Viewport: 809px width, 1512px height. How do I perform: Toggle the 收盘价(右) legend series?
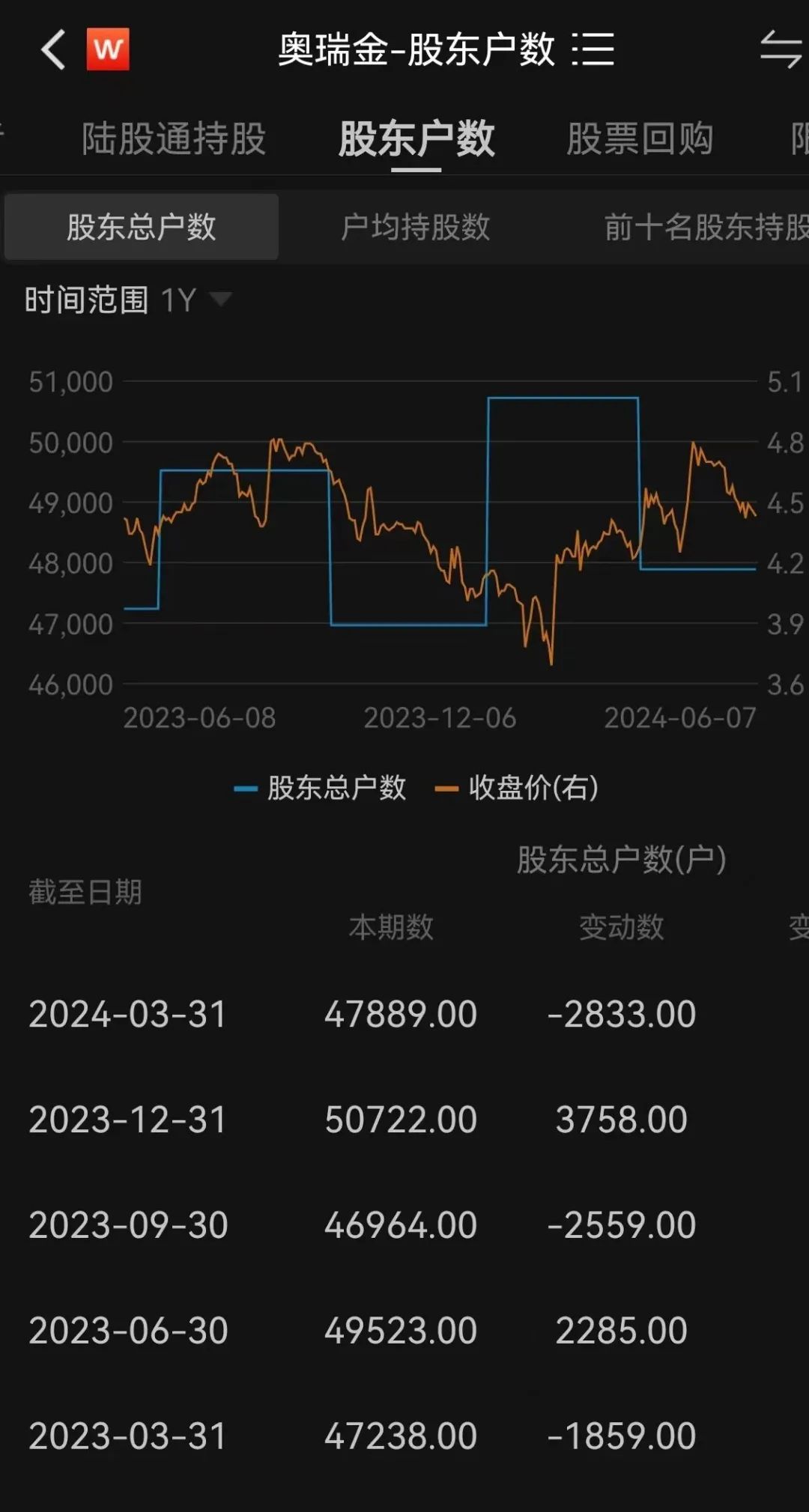[x=517, y=788]
